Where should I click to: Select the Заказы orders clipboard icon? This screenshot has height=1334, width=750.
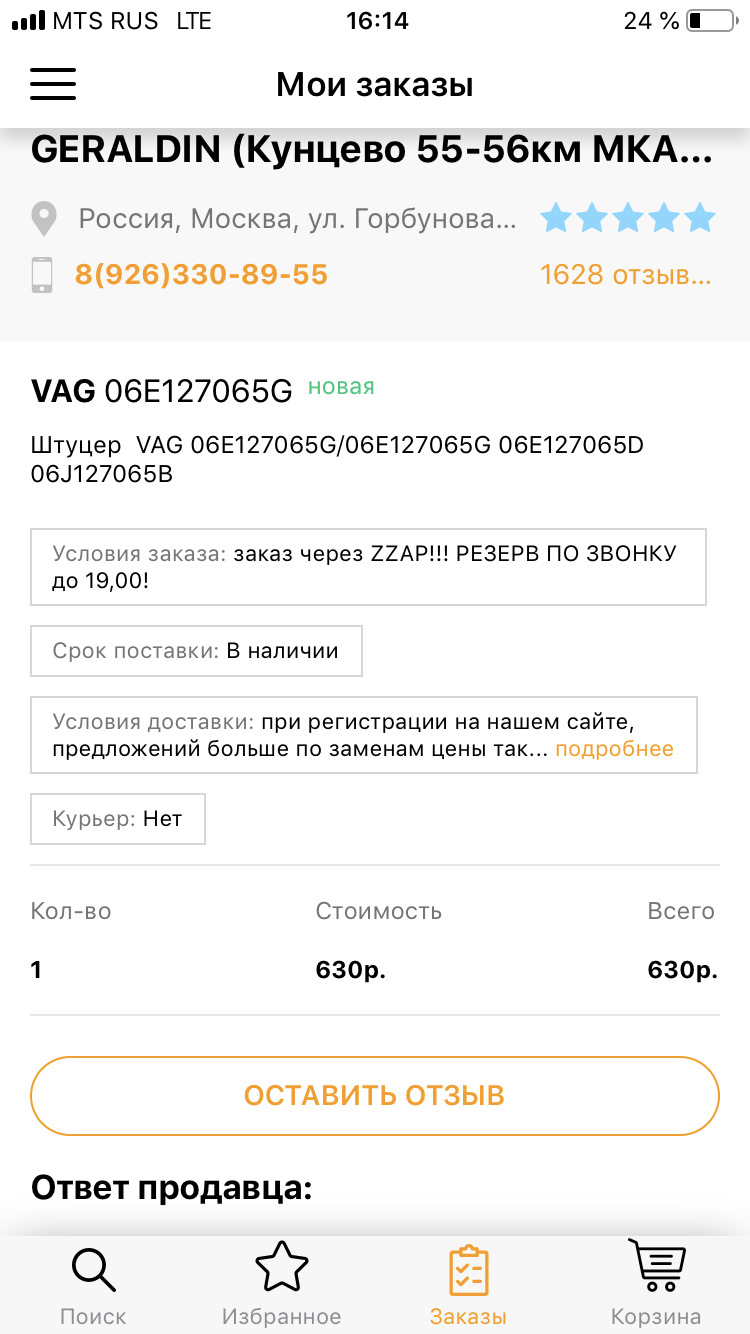coord(468,1268)
